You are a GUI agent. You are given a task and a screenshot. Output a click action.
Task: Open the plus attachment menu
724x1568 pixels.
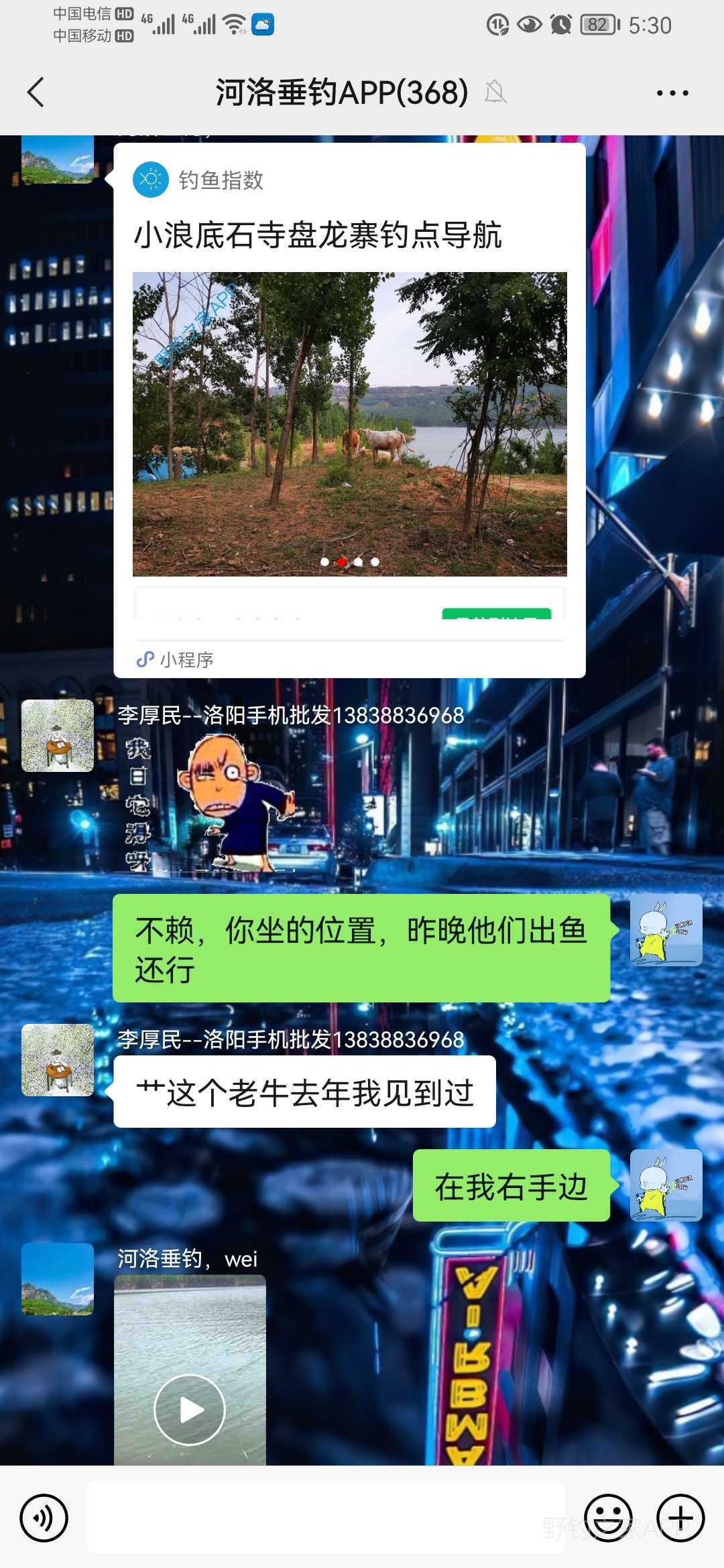[x=680, y=1517]
